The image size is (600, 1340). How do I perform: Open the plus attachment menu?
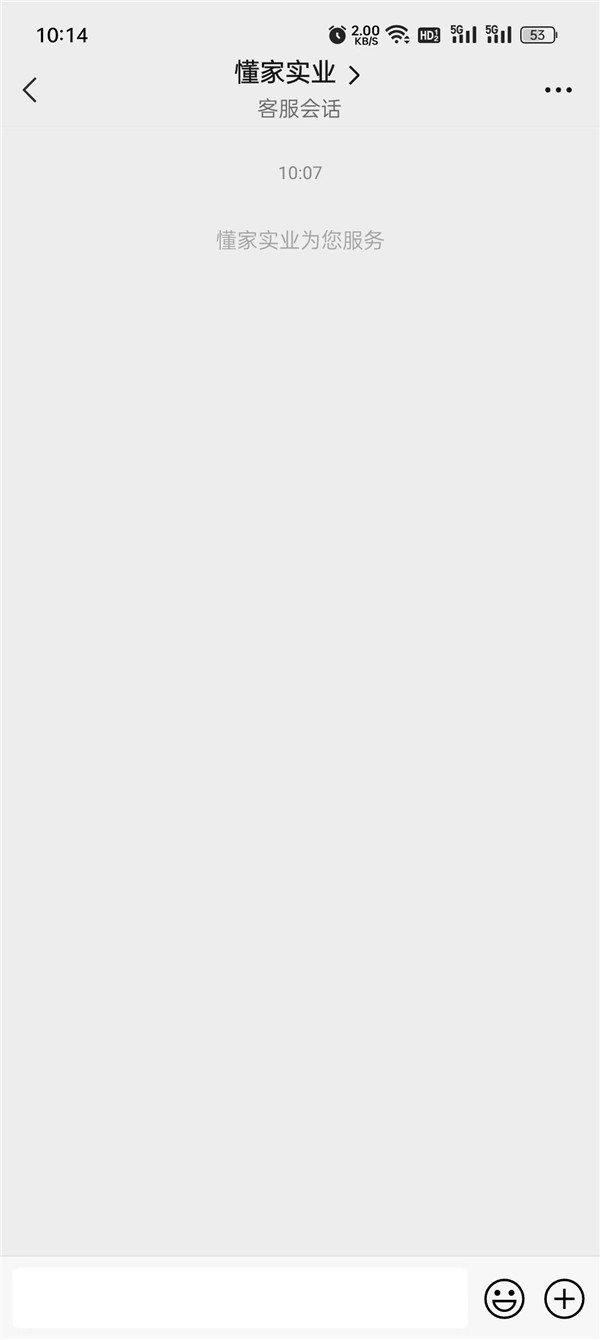point(564,1298)
